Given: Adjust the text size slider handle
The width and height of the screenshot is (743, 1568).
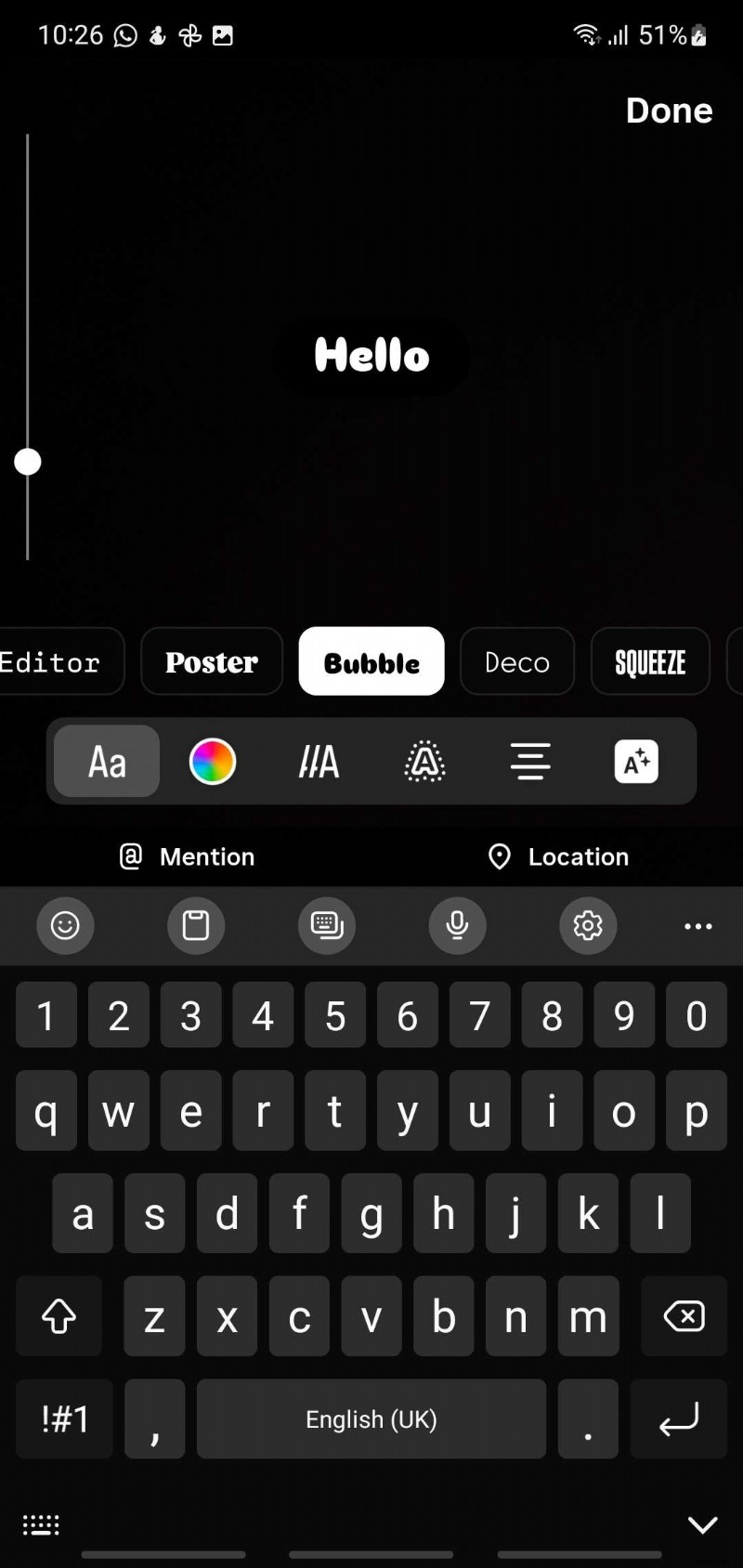Looking at the screenshot, I should tap(28, 462).
